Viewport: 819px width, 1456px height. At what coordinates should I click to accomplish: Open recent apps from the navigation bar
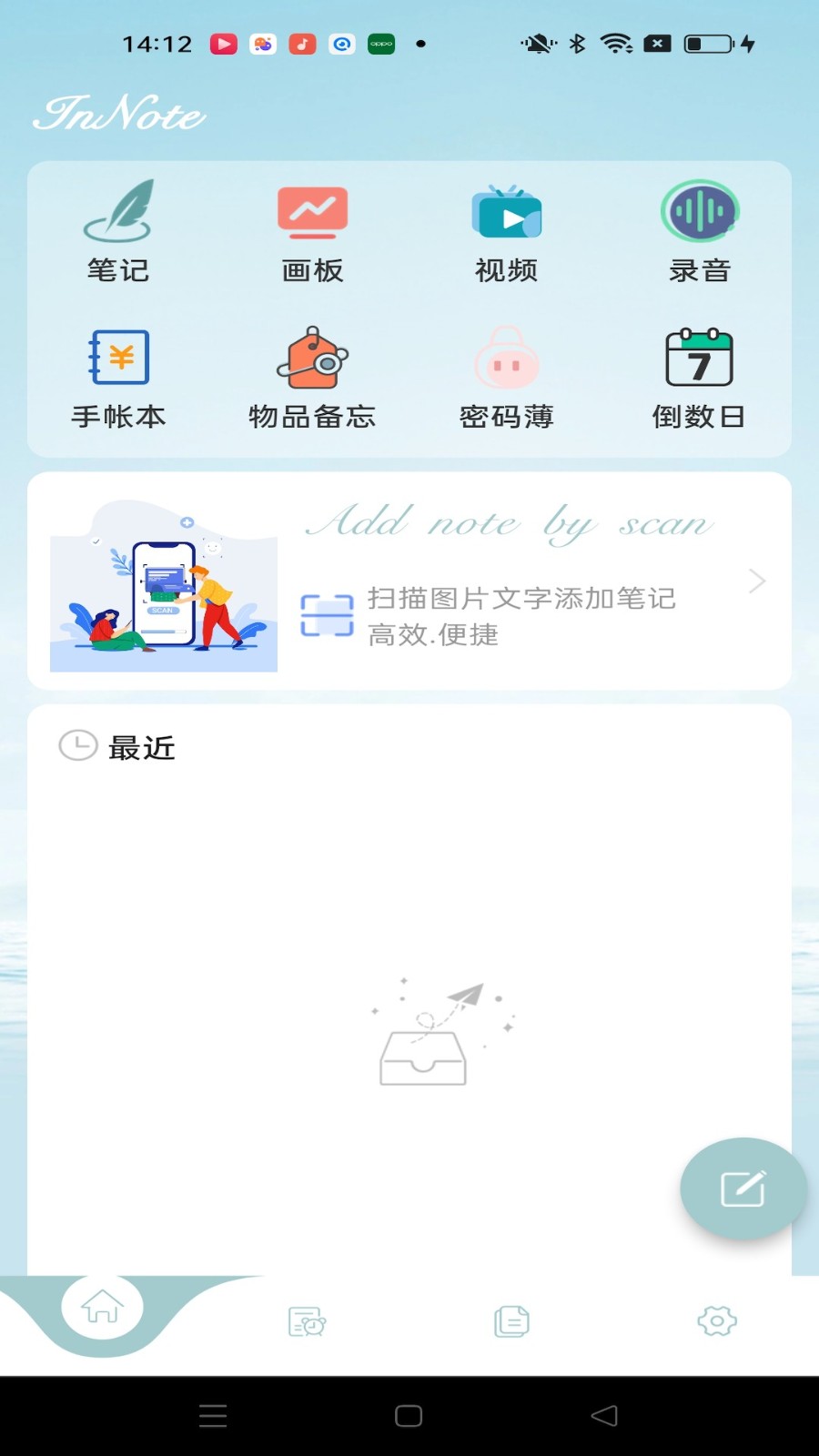tap(213, 1416)
